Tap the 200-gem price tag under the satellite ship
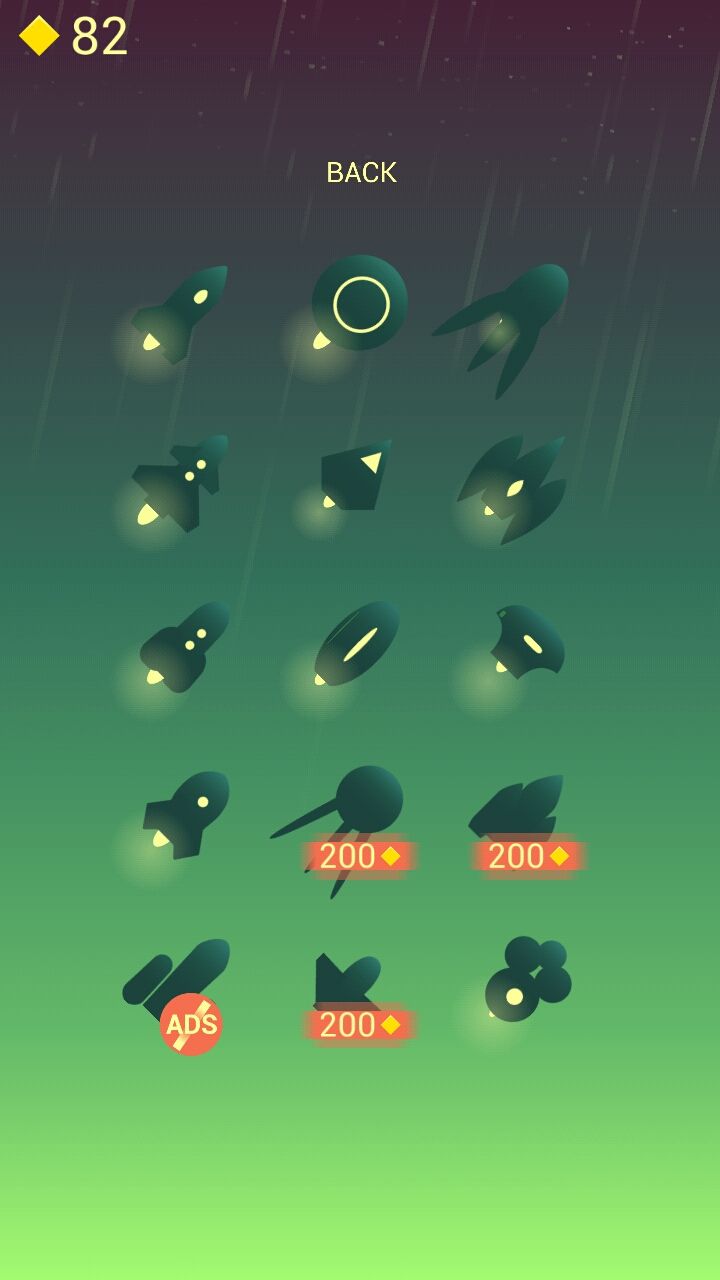Viewport: 720px width, 1280px height. [x=360, y=856]
